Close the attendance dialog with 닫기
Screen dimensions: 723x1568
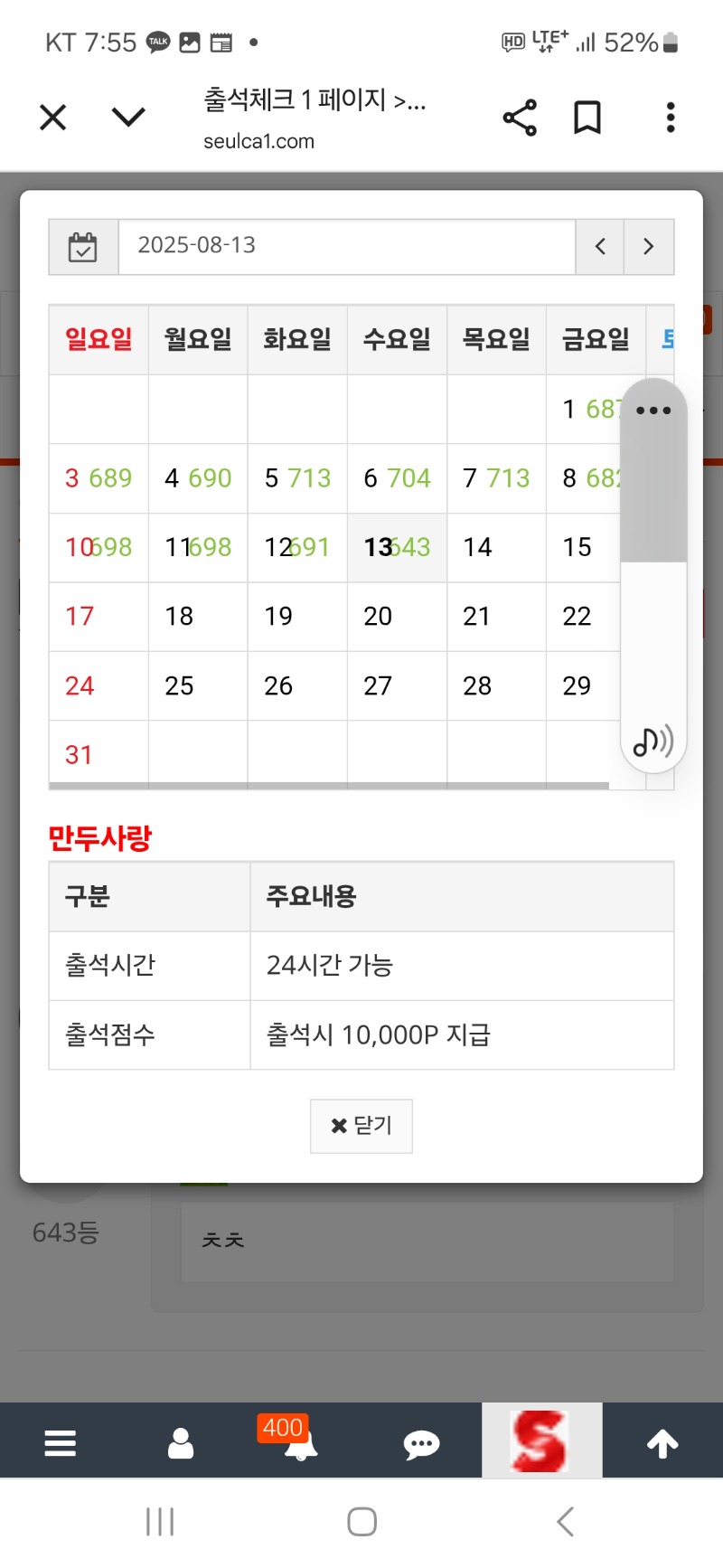pos(361,1126)
